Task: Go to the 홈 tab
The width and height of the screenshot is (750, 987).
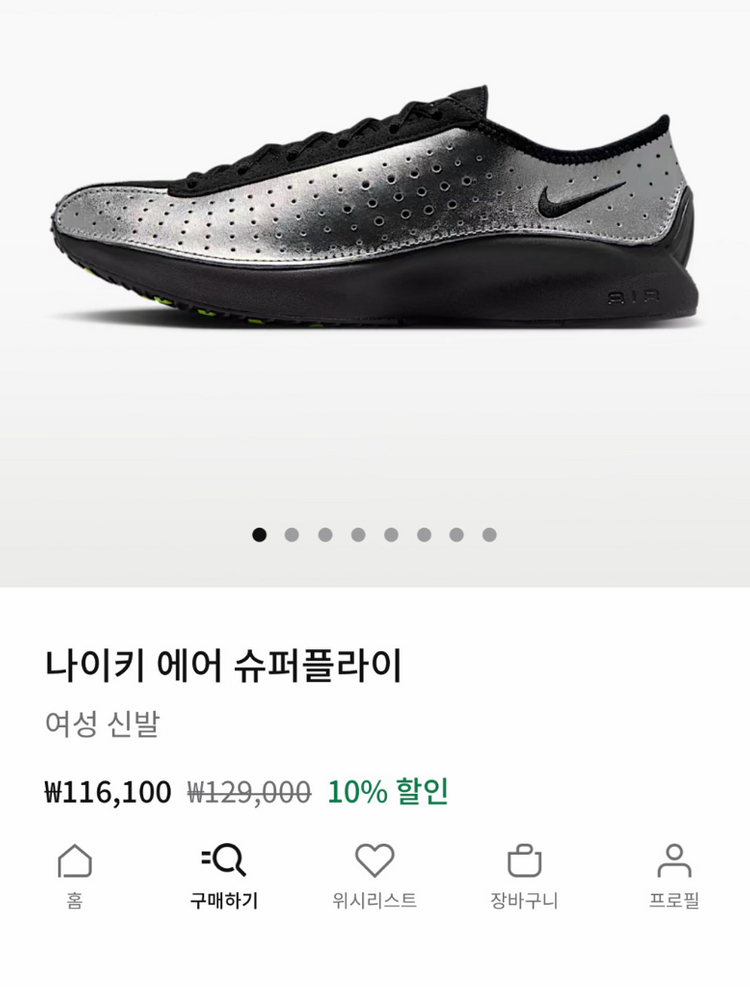Action: click(75, 876)
